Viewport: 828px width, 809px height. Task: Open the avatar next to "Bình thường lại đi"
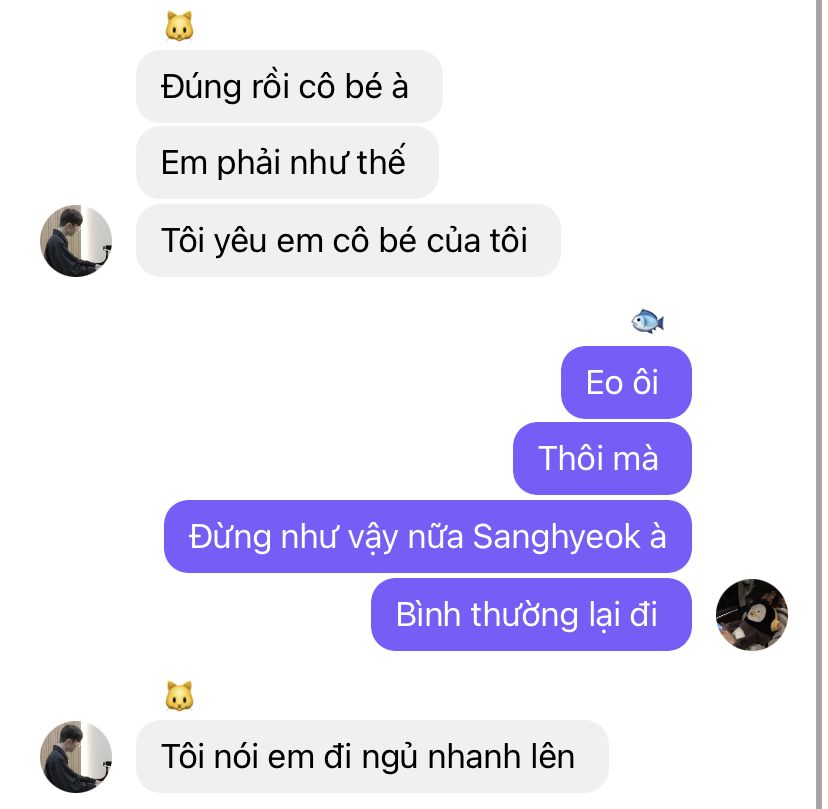[752, 614]
